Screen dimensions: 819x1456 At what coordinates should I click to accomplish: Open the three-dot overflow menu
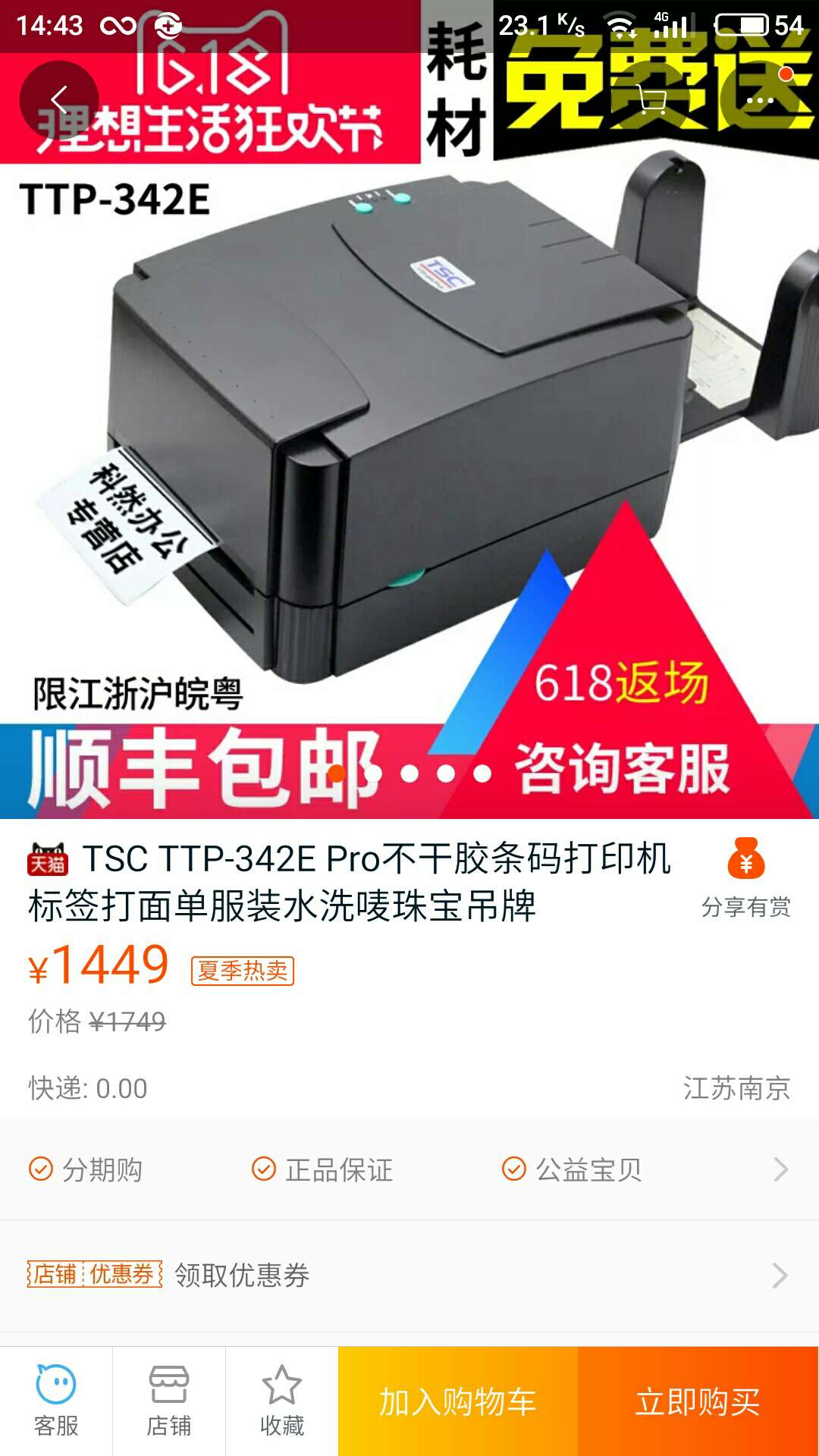tap(759, 99)
